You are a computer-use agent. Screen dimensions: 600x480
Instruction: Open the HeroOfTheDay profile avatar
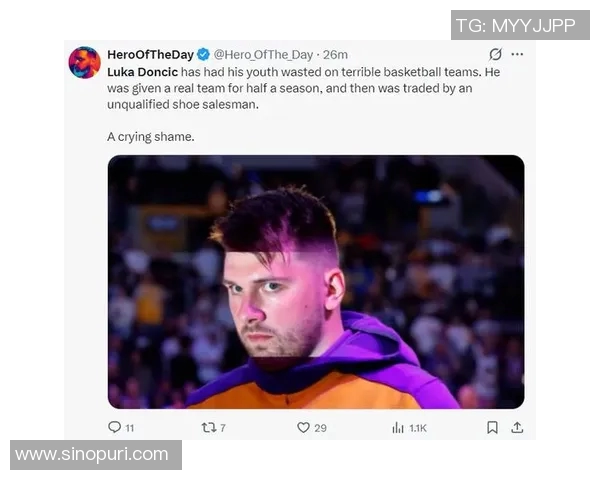coord(84,62)
